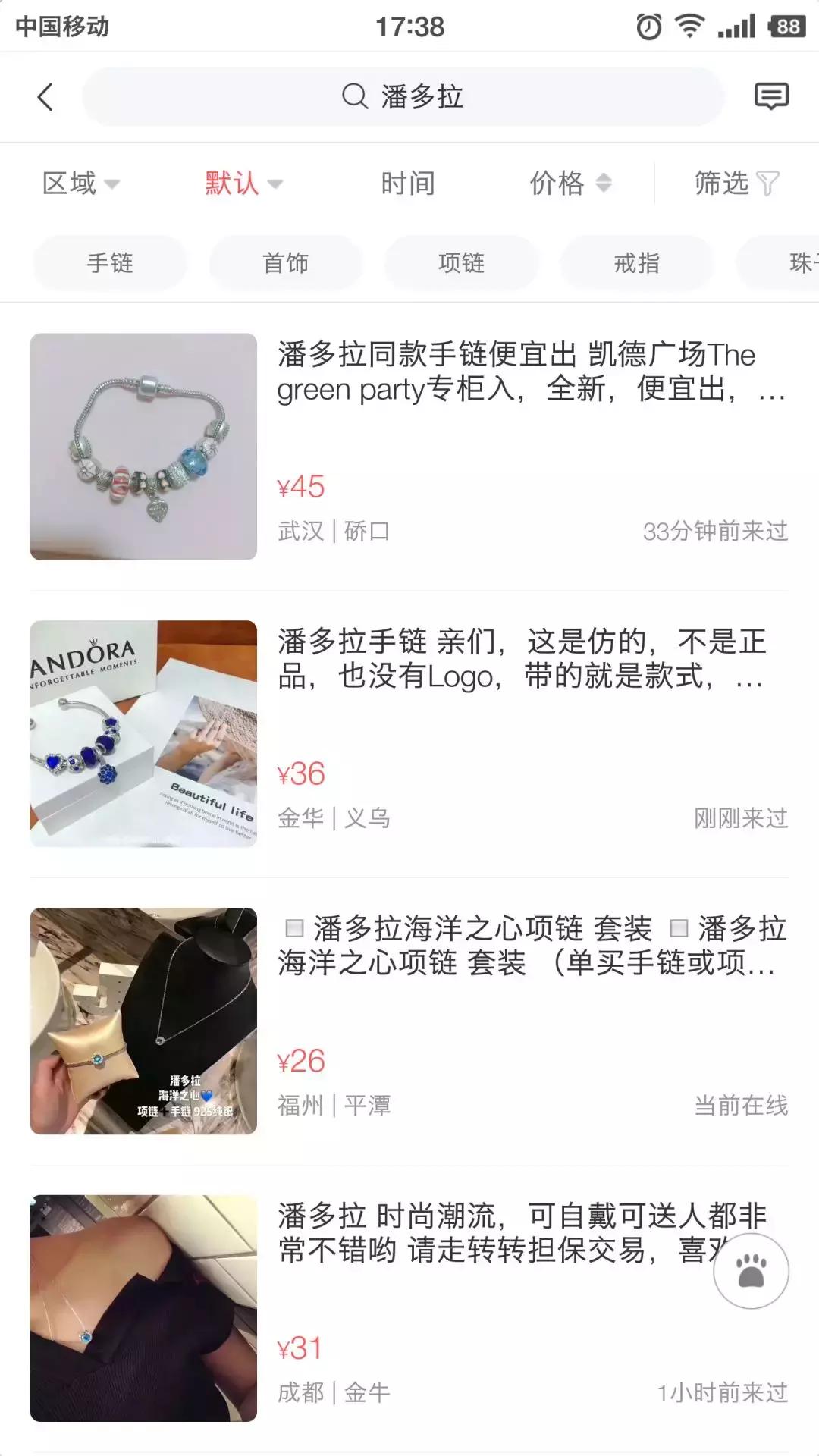Open the 区域 region dropdown
This screenshot has height=1456, width=819.
pos(81,183)
